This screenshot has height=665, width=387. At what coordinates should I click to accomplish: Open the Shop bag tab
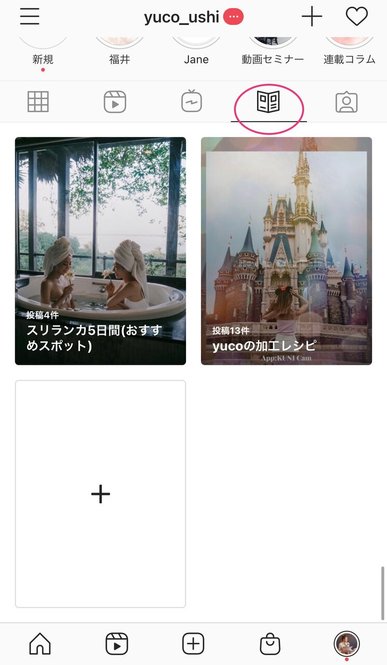point(270,644)
